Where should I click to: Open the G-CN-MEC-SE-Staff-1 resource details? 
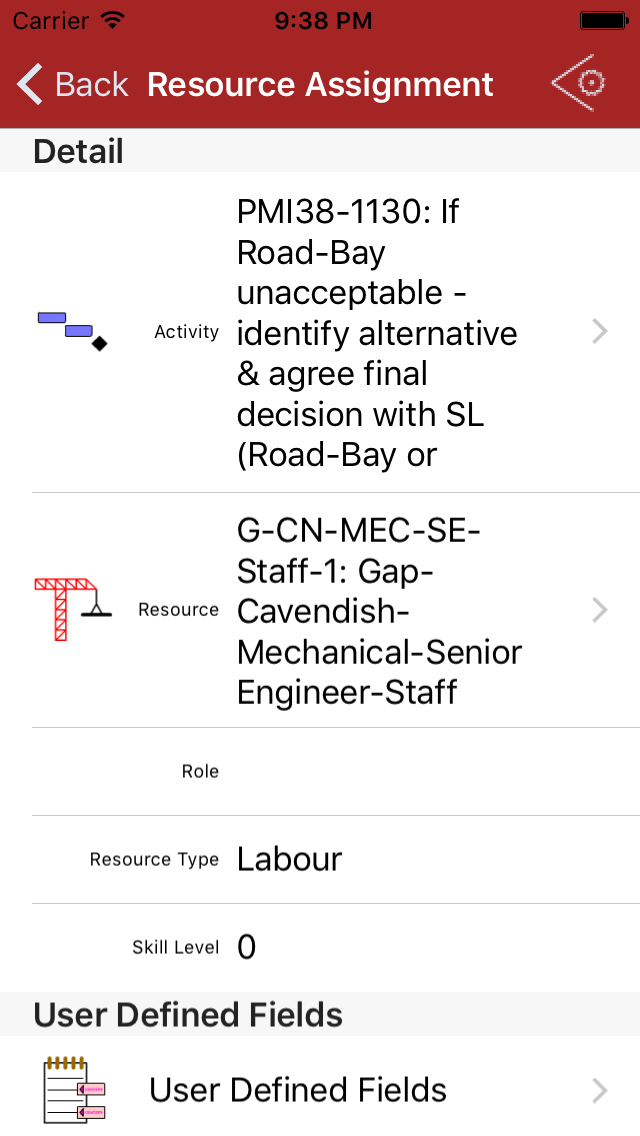click(378, 610)
